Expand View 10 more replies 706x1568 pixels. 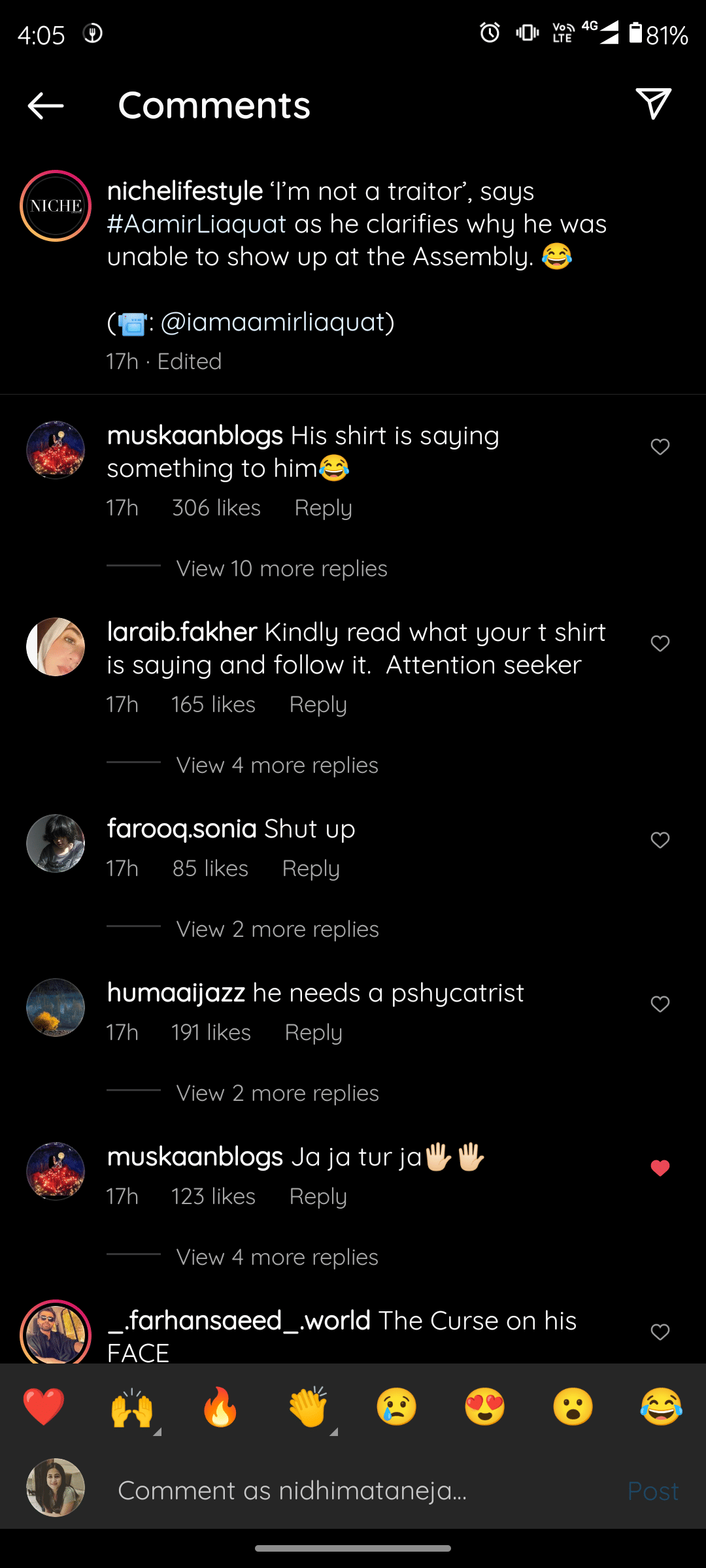click(282, 568)
